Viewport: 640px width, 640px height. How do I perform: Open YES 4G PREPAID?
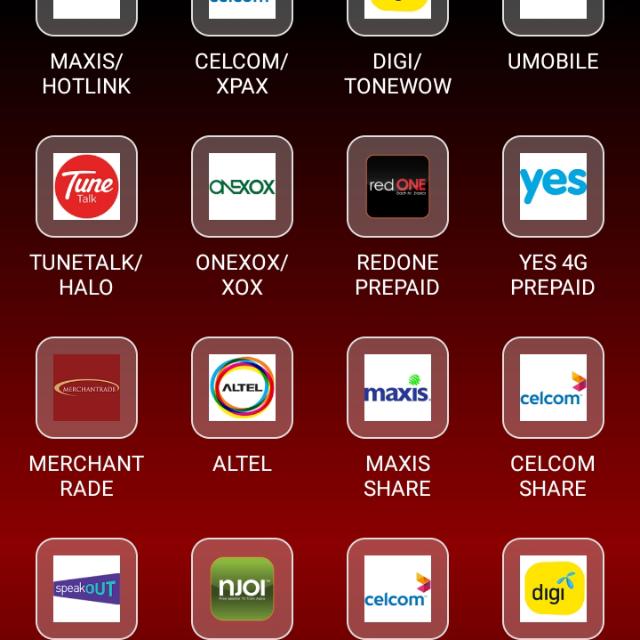coord(553,187)
